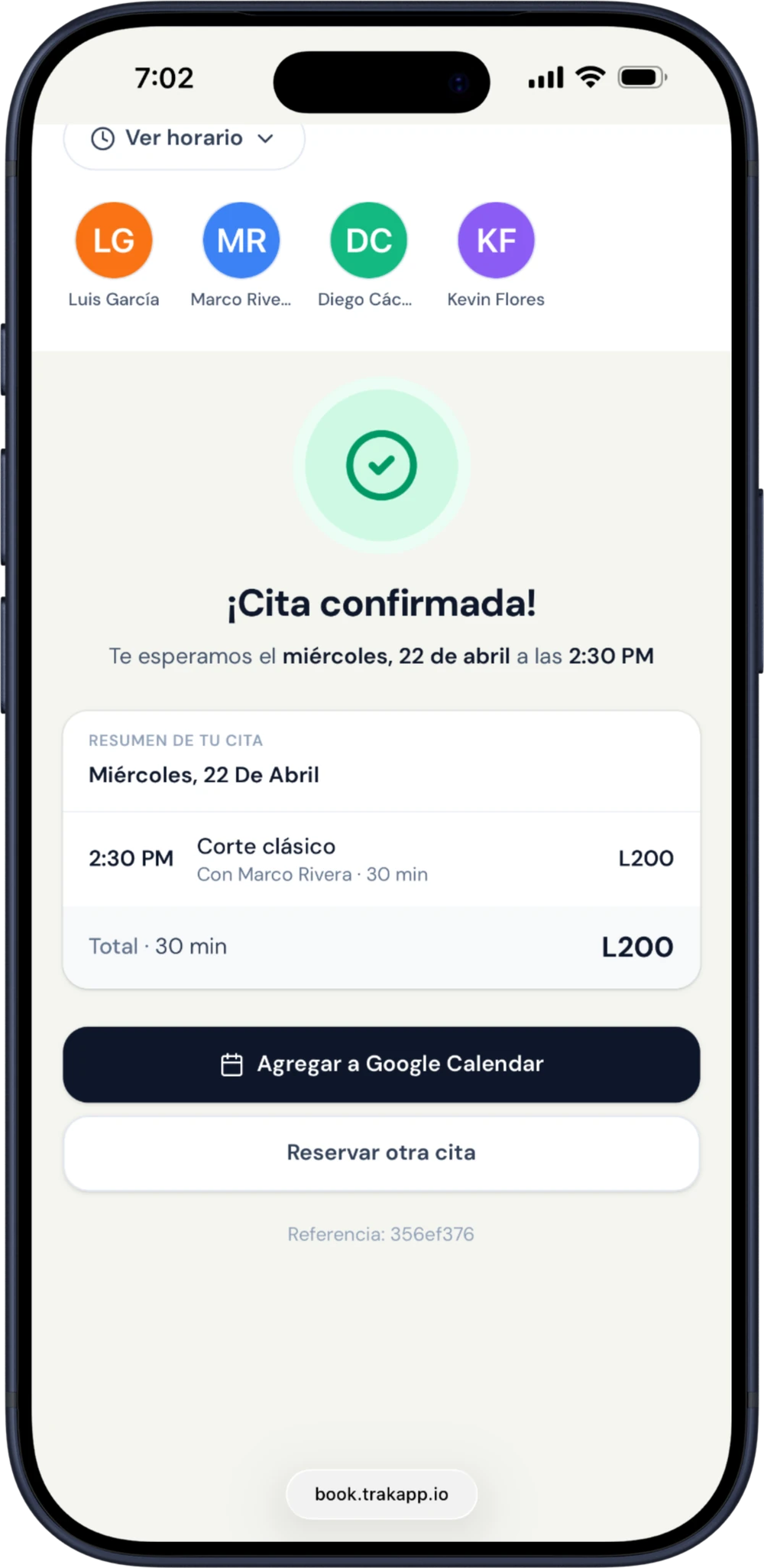Open the book.trakapp.io address pill
764x1568 pixels.
(381, 1495)
